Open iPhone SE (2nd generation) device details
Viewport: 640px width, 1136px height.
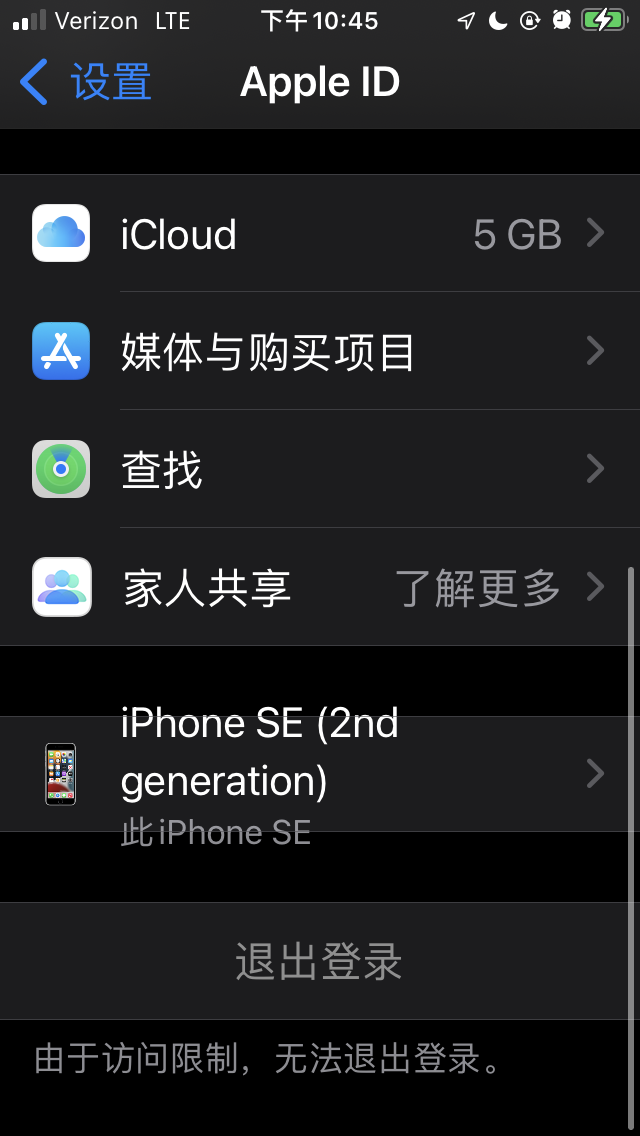pos(320,773)
